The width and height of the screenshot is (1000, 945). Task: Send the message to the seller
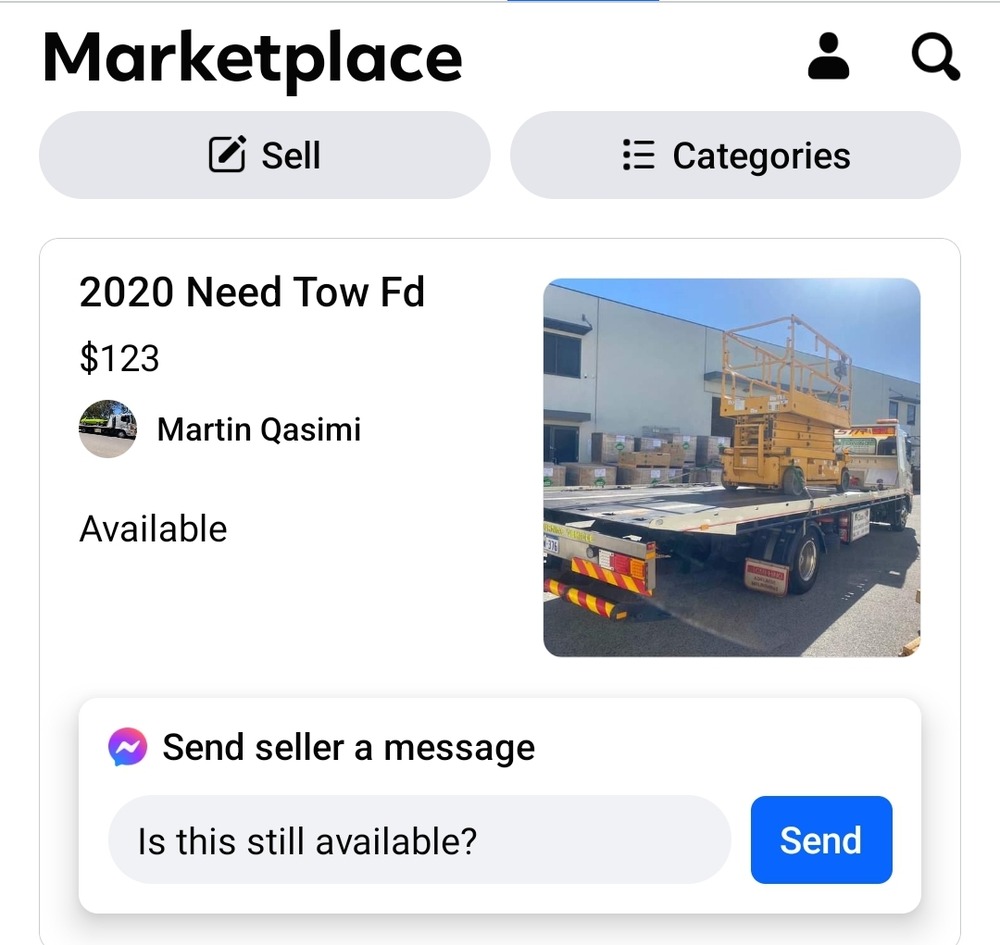pyautogui.click(x=821, y=840)
